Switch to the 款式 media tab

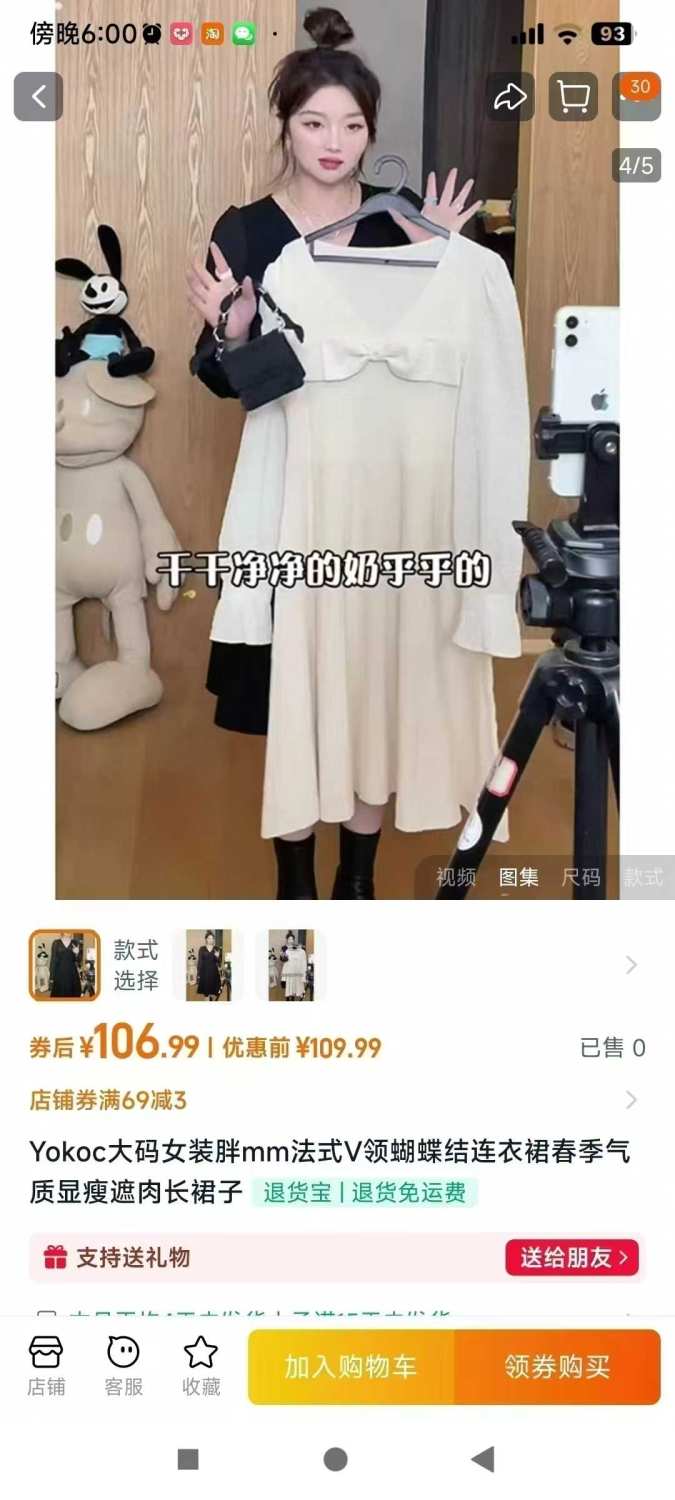pyautogui.click(x=643, y=877)
